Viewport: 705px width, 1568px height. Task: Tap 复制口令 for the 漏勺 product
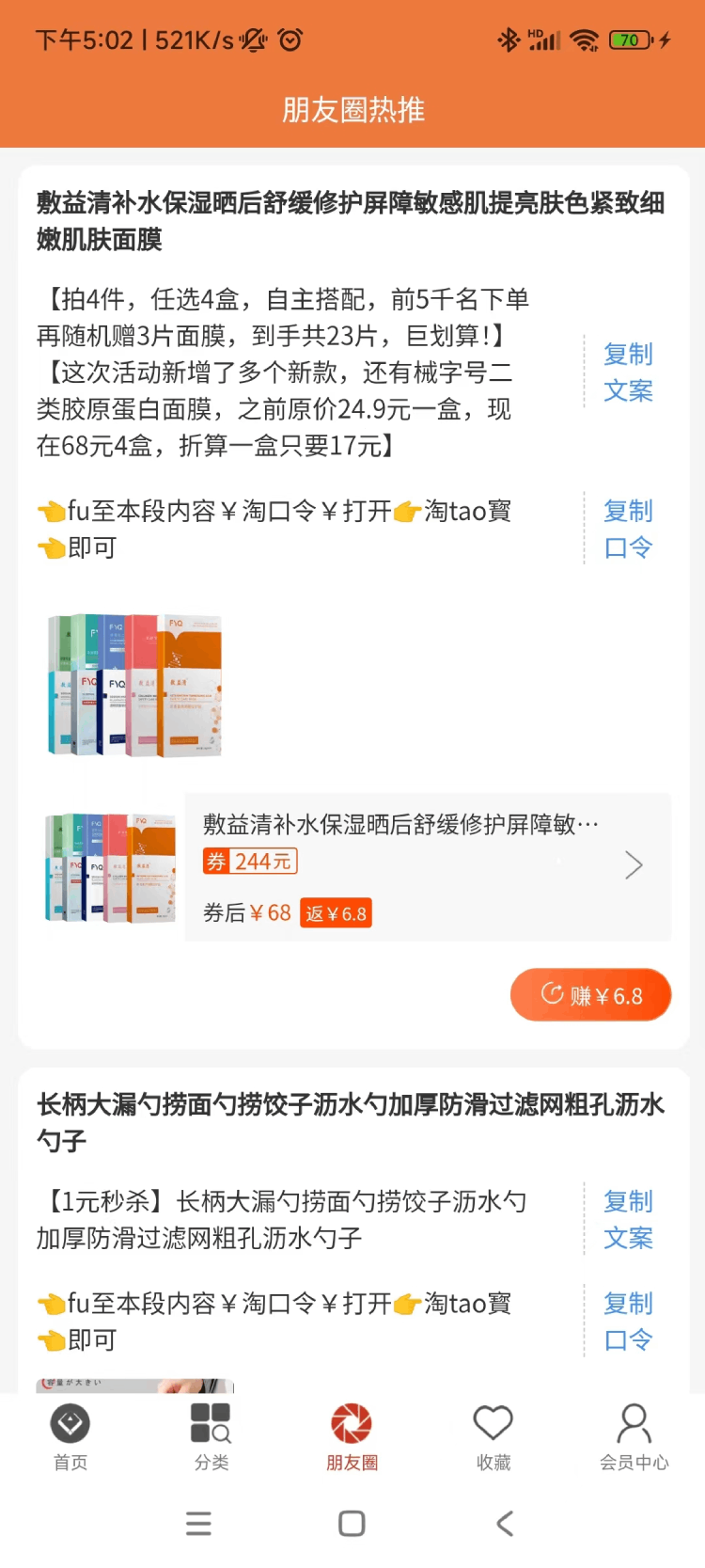pyautogui.click(x=628, y=1321)
